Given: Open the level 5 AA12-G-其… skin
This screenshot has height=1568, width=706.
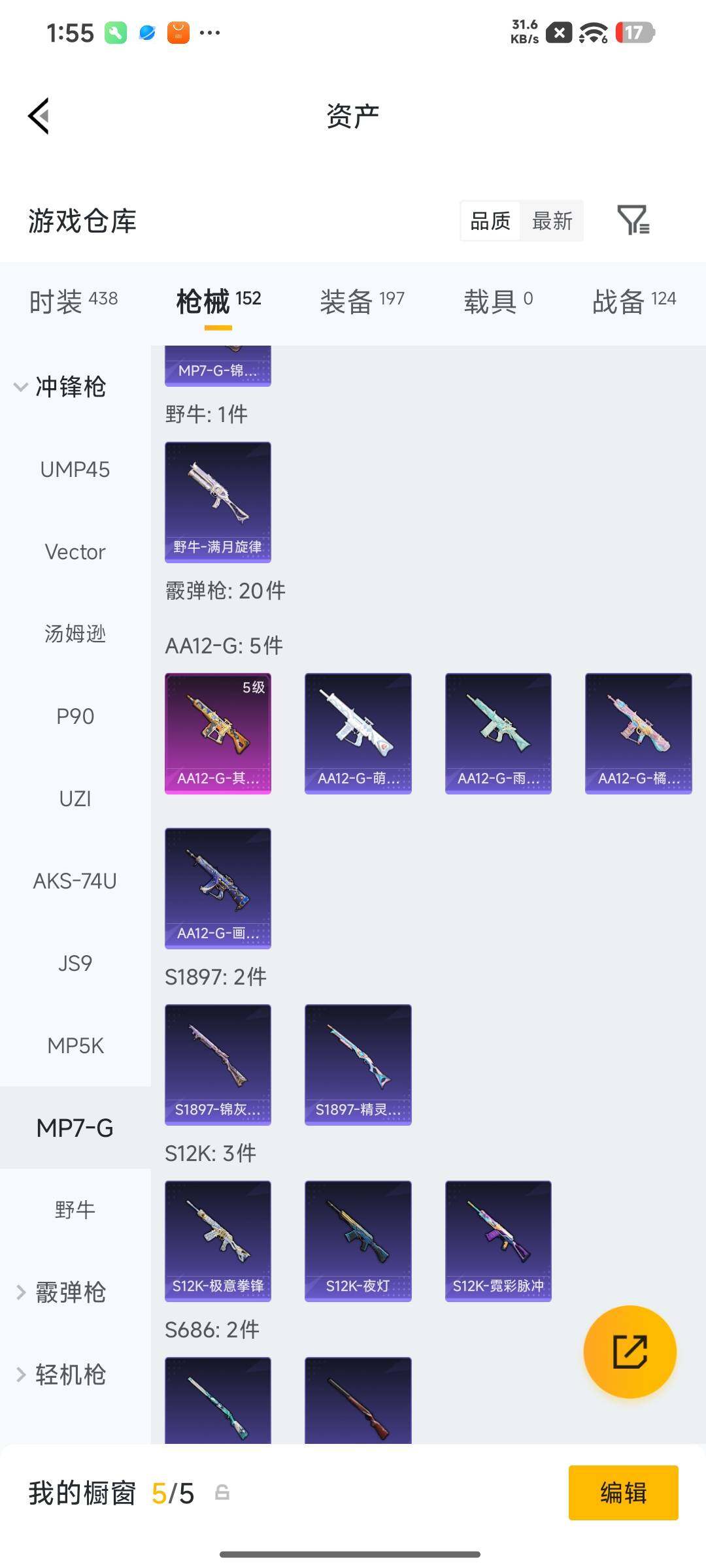Looking at the screenshot, I should tap(218, 734).
